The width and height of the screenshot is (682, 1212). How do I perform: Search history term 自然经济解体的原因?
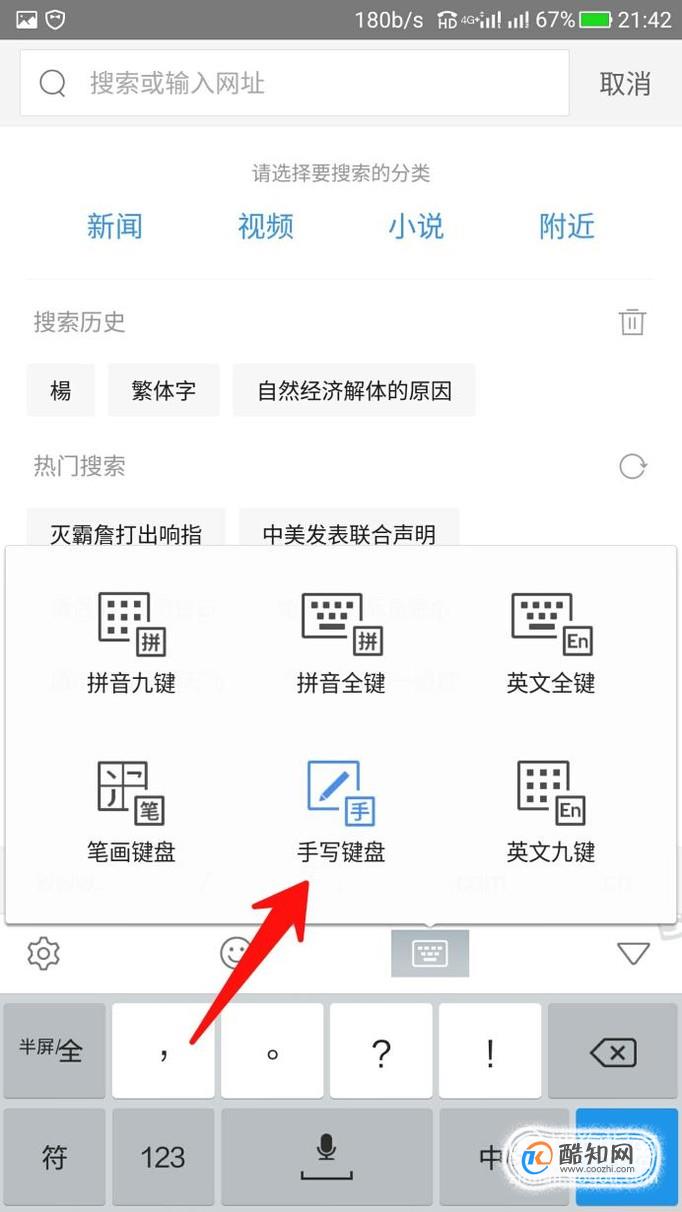coord(354,390)
